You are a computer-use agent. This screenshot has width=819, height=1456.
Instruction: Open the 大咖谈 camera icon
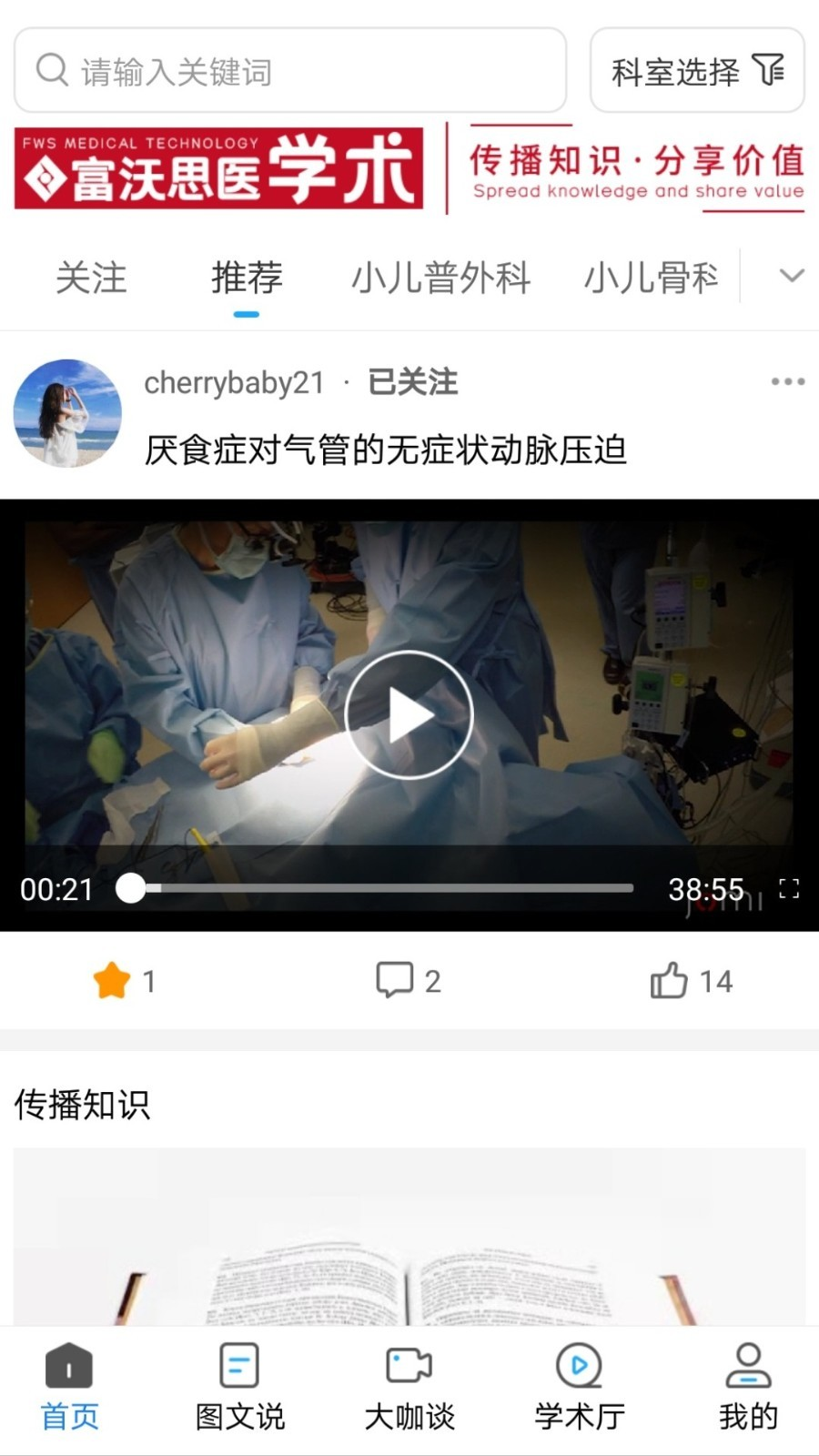pos(409,1365)
